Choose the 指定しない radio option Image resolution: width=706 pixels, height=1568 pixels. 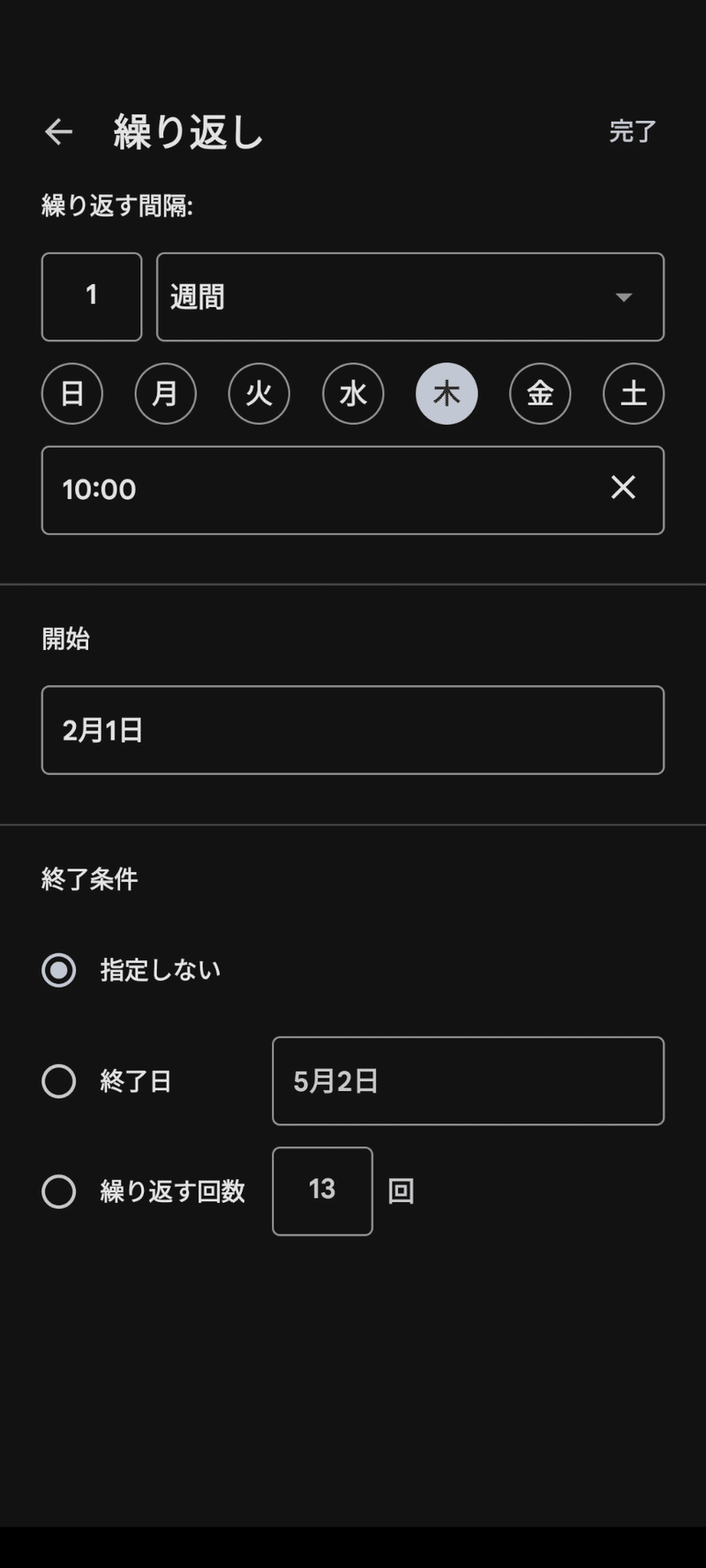(59, 970)
